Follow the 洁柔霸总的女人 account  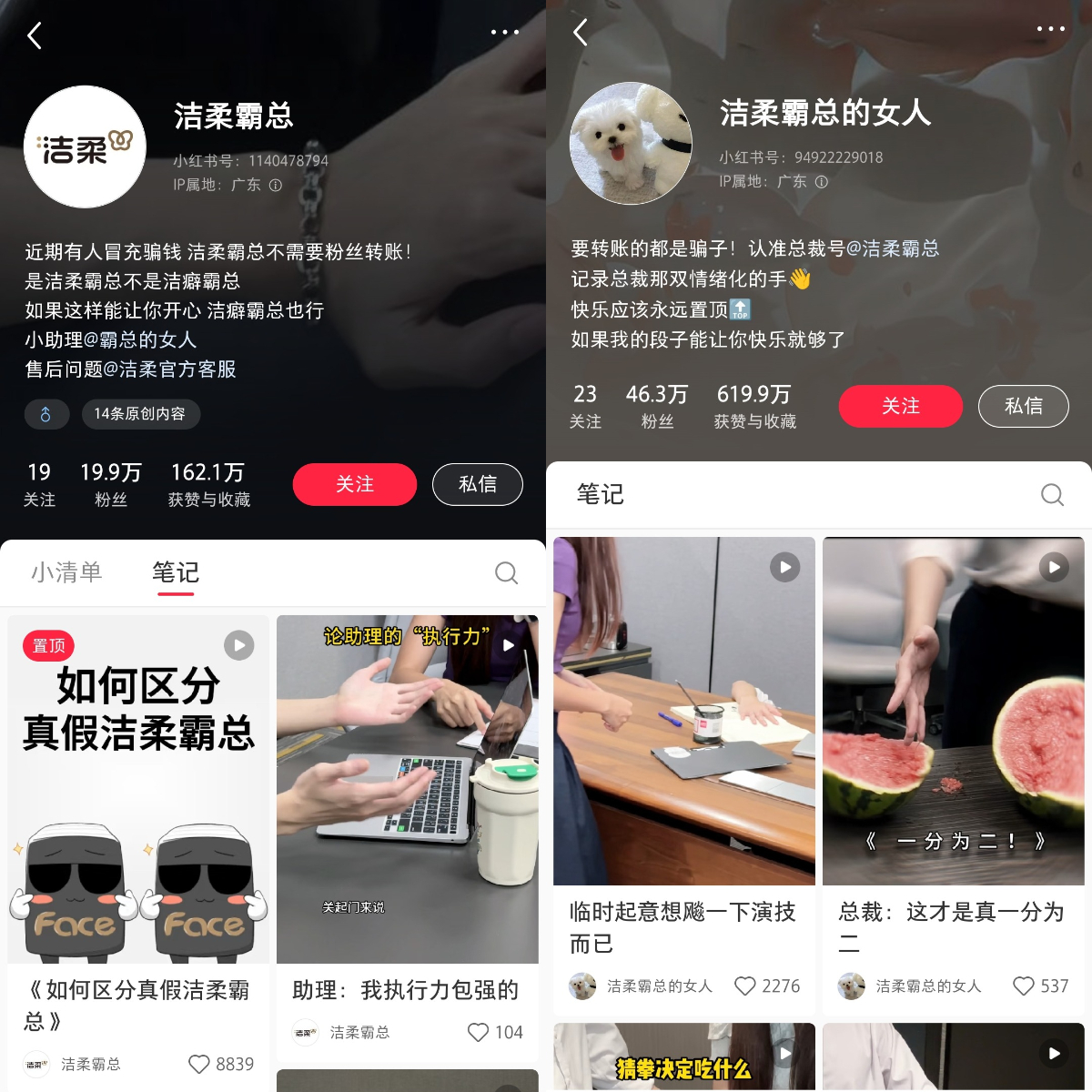click(900, 406)
